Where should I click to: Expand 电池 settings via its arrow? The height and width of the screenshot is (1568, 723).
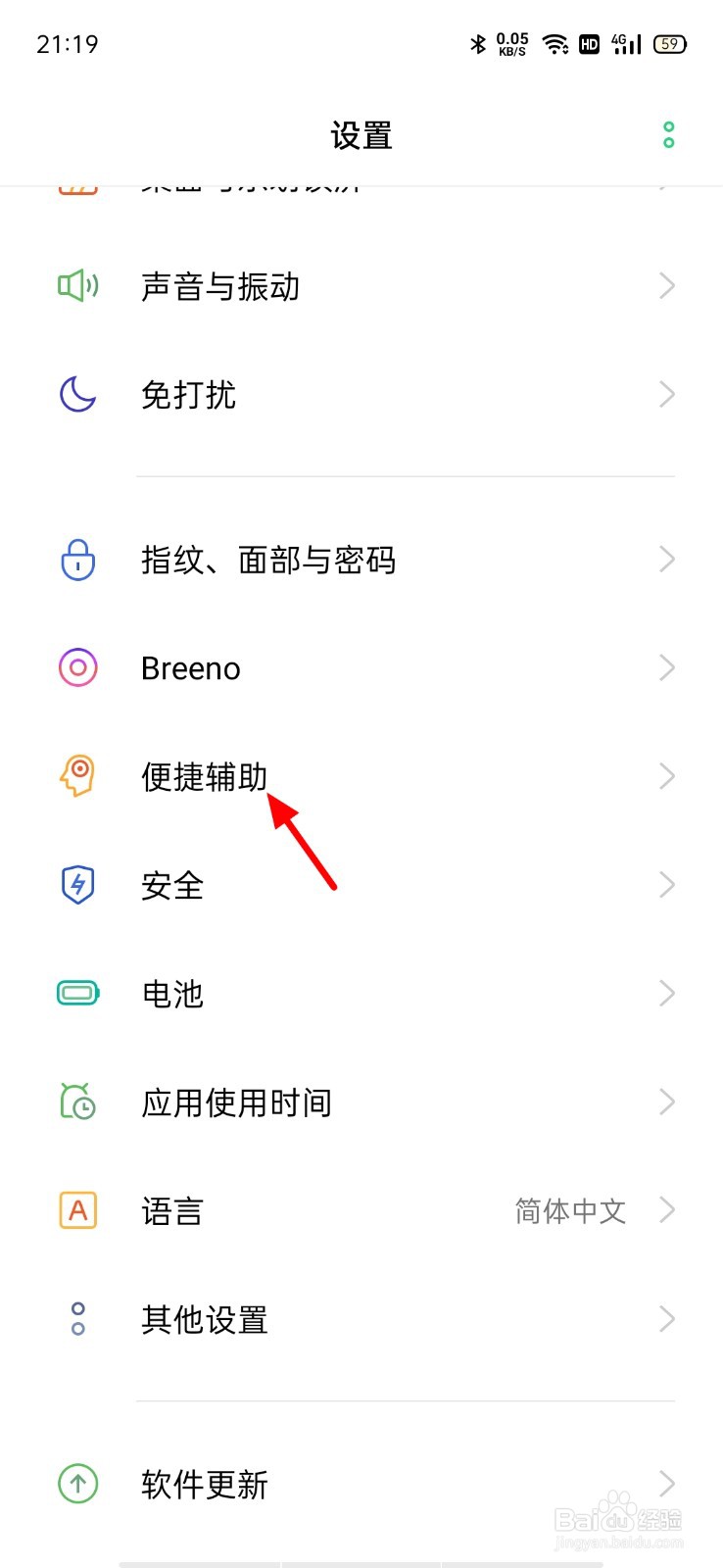pos(665,993)
